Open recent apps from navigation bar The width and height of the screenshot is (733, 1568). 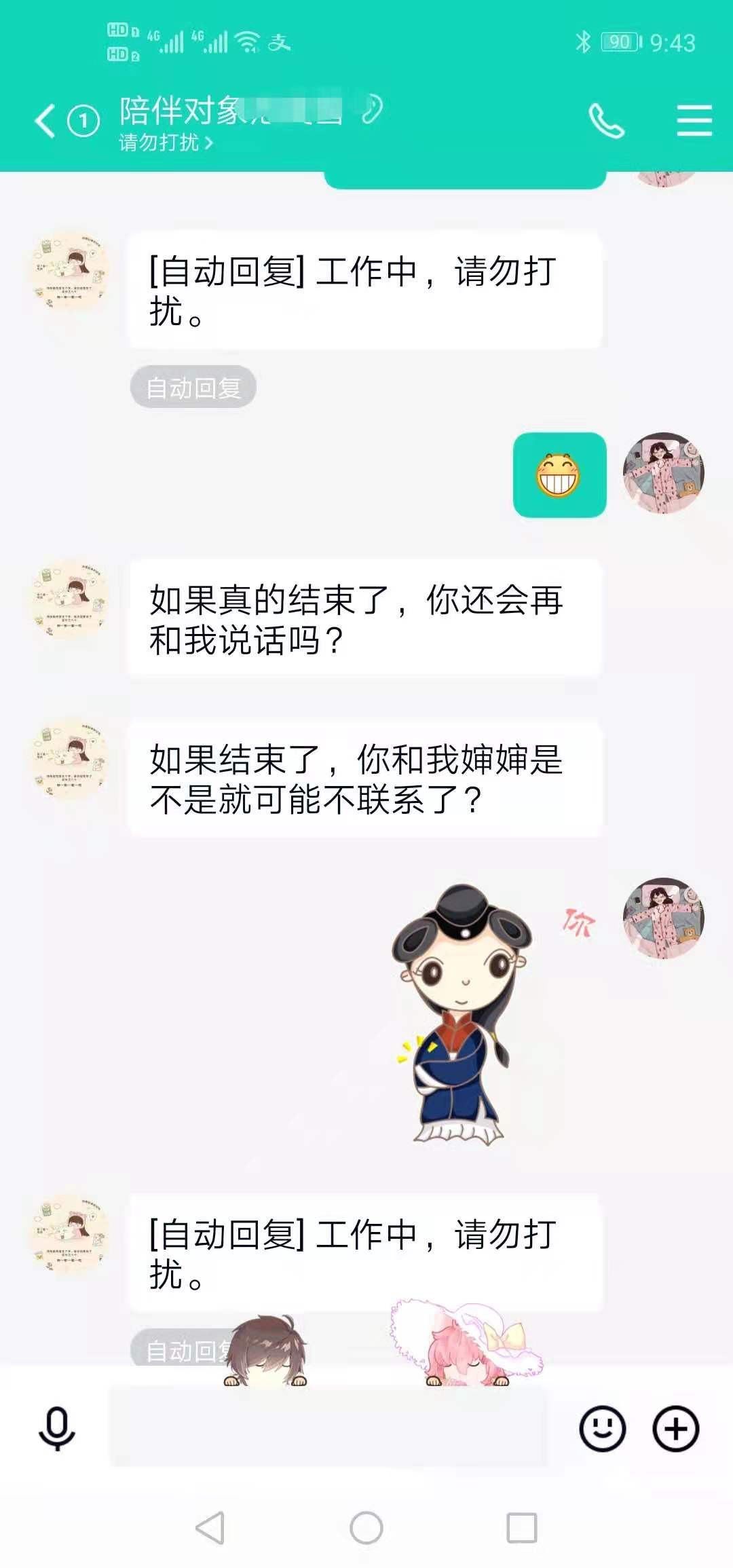pyautogui.click(x=521, y=1528)
